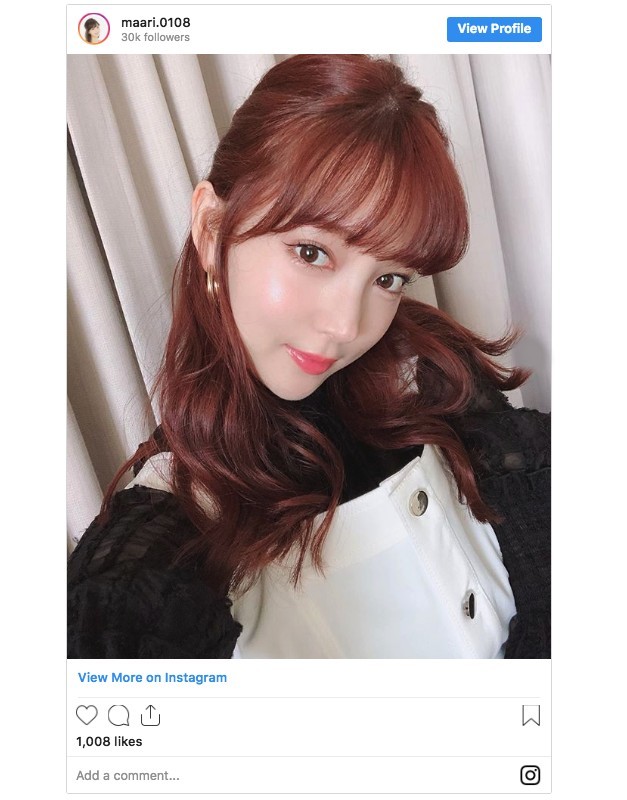
Task: Open the maari.0108 username link
Action: (x=155, y=22)
